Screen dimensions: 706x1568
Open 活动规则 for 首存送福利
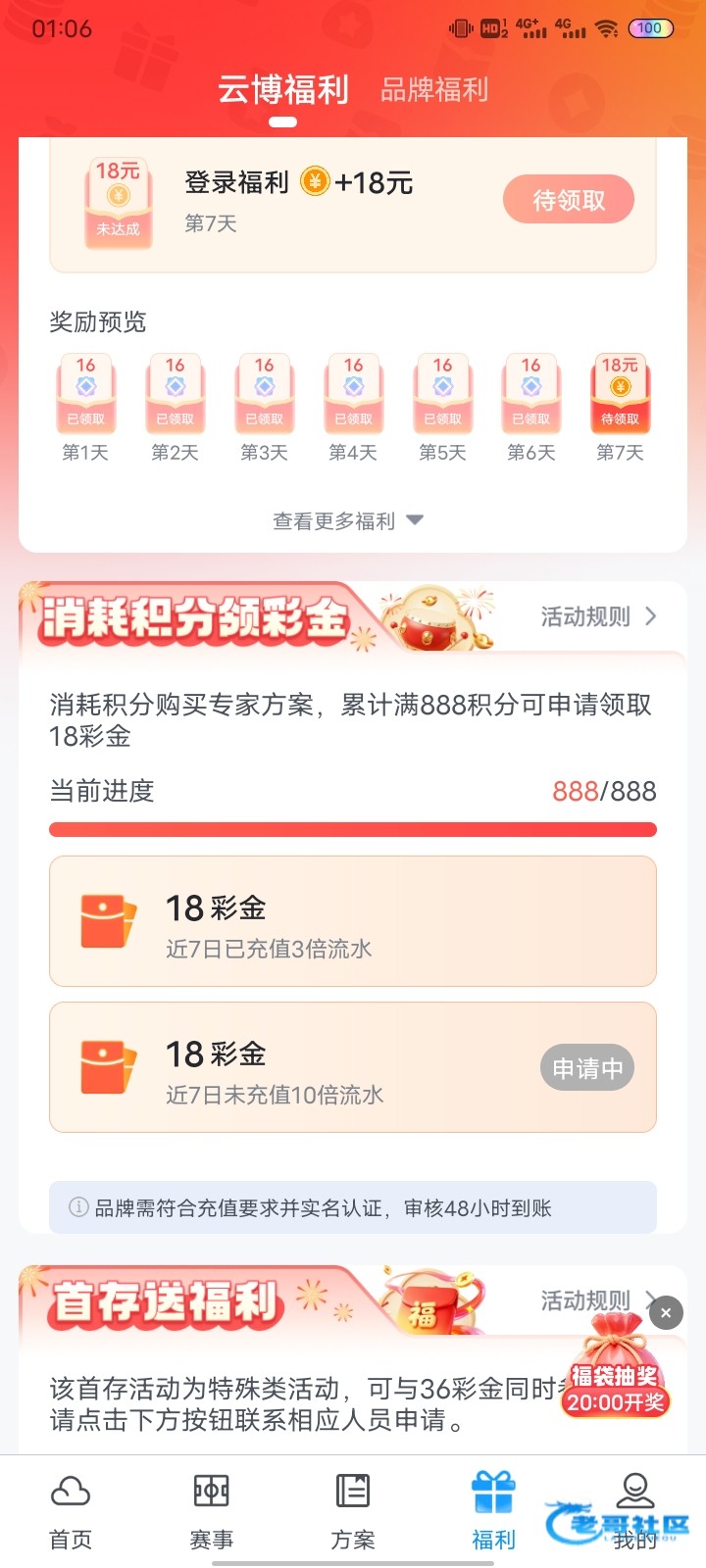click(586, 1300)
